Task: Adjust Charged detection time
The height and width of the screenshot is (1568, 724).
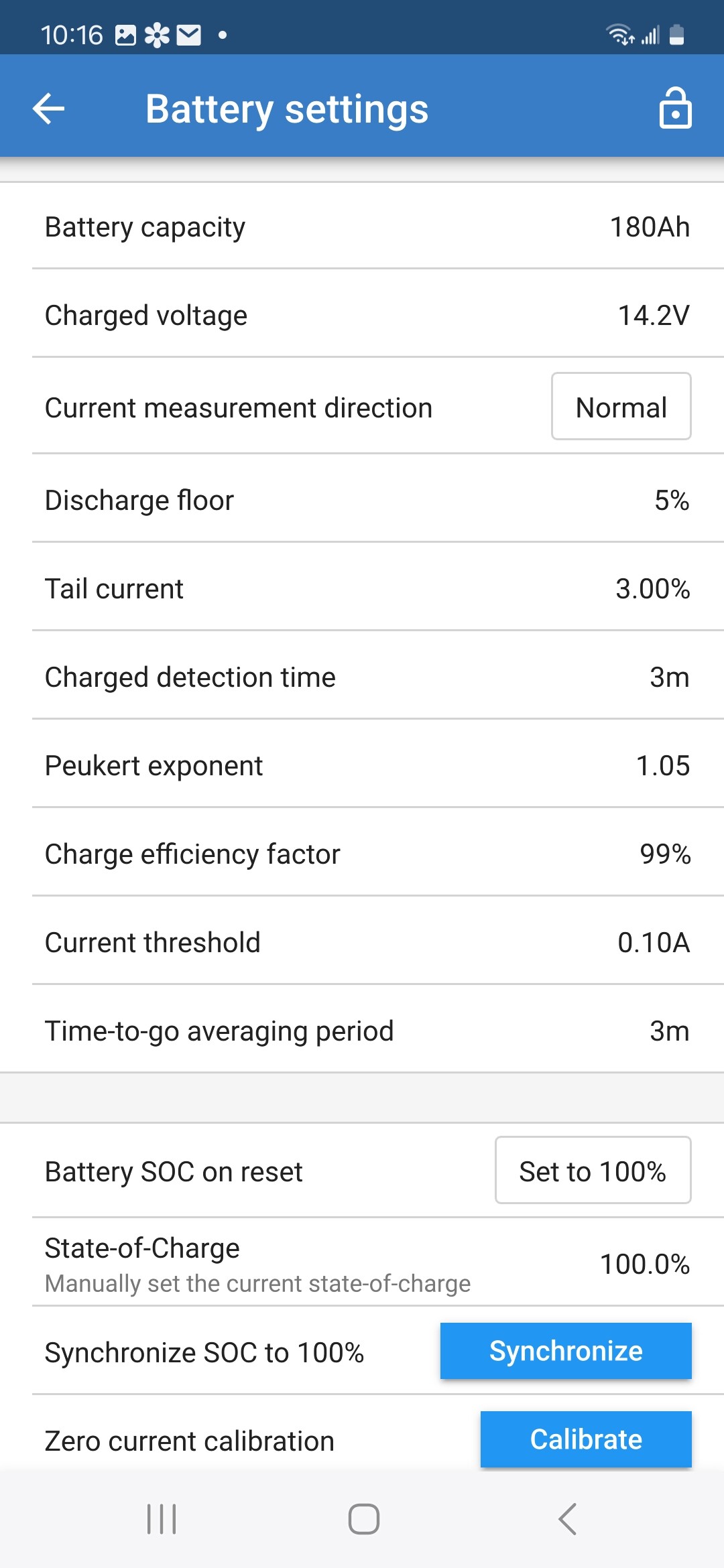Action: (x=362, y=677)
